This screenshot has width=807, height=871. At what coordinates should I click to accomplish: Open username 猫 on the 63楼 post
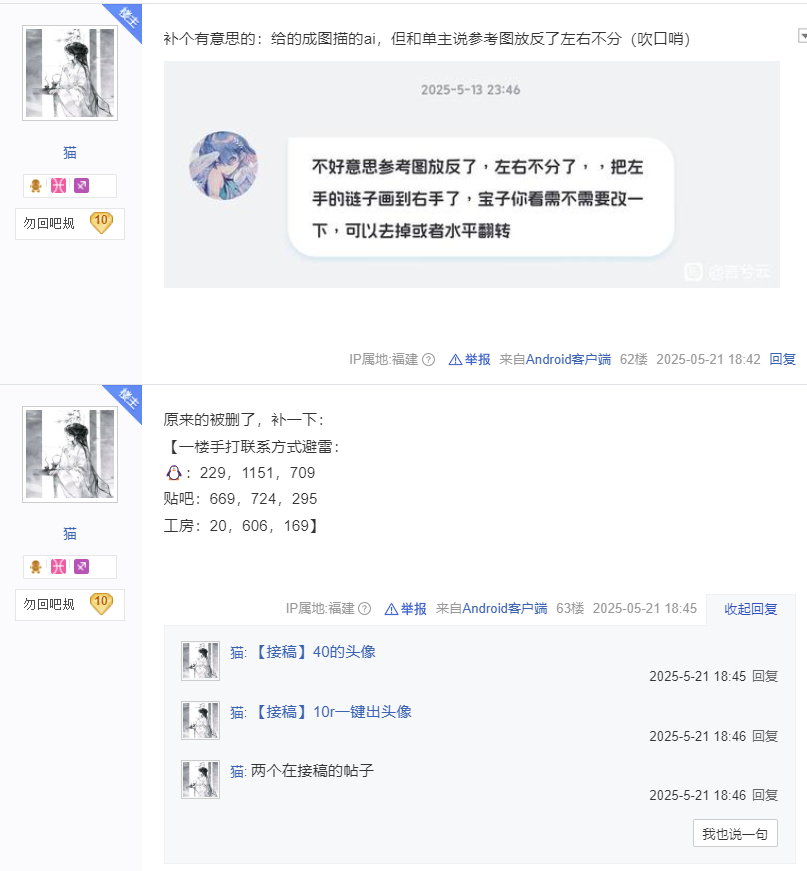(x=70, y=533)
